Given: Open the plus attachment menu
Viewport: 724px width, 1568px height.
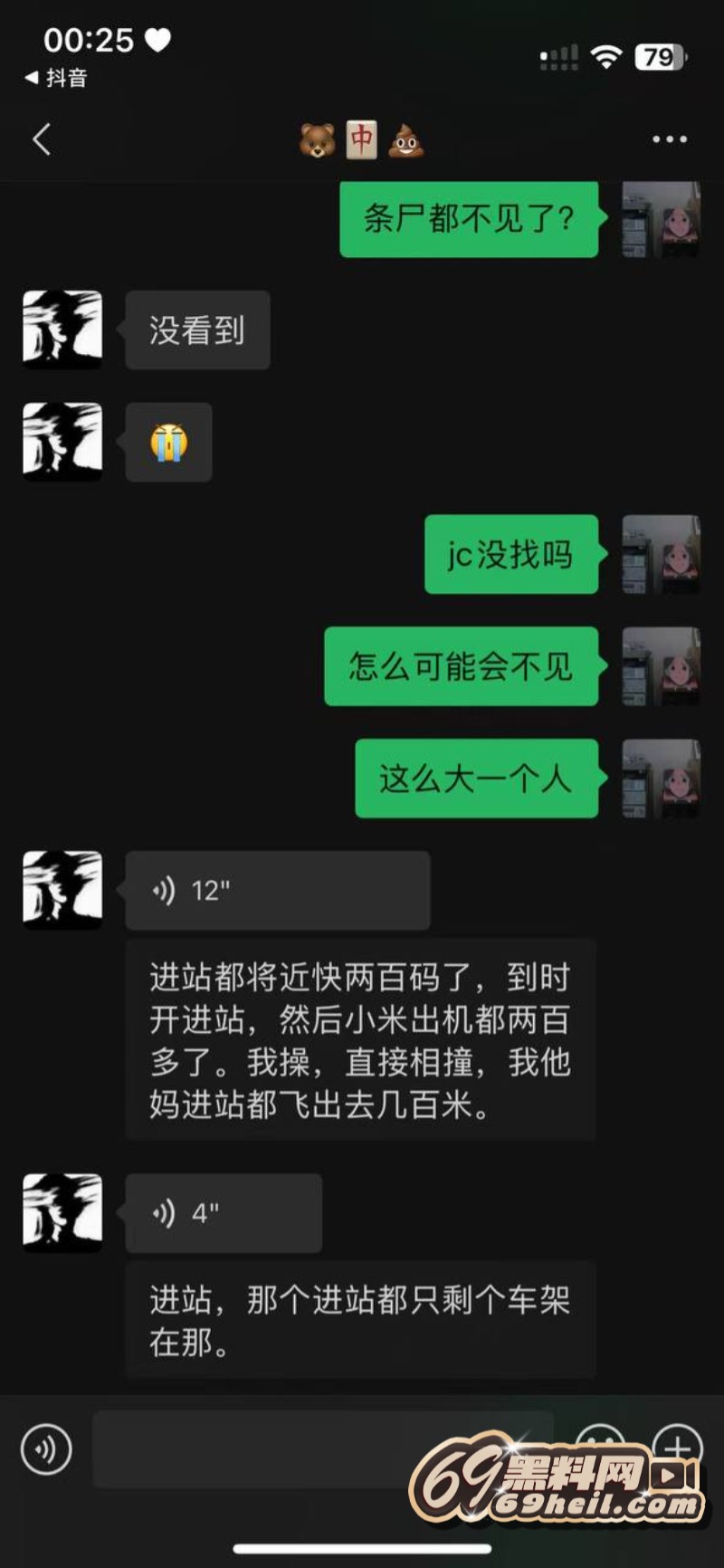Looking at the screenshot, I should click(677, 1445).
